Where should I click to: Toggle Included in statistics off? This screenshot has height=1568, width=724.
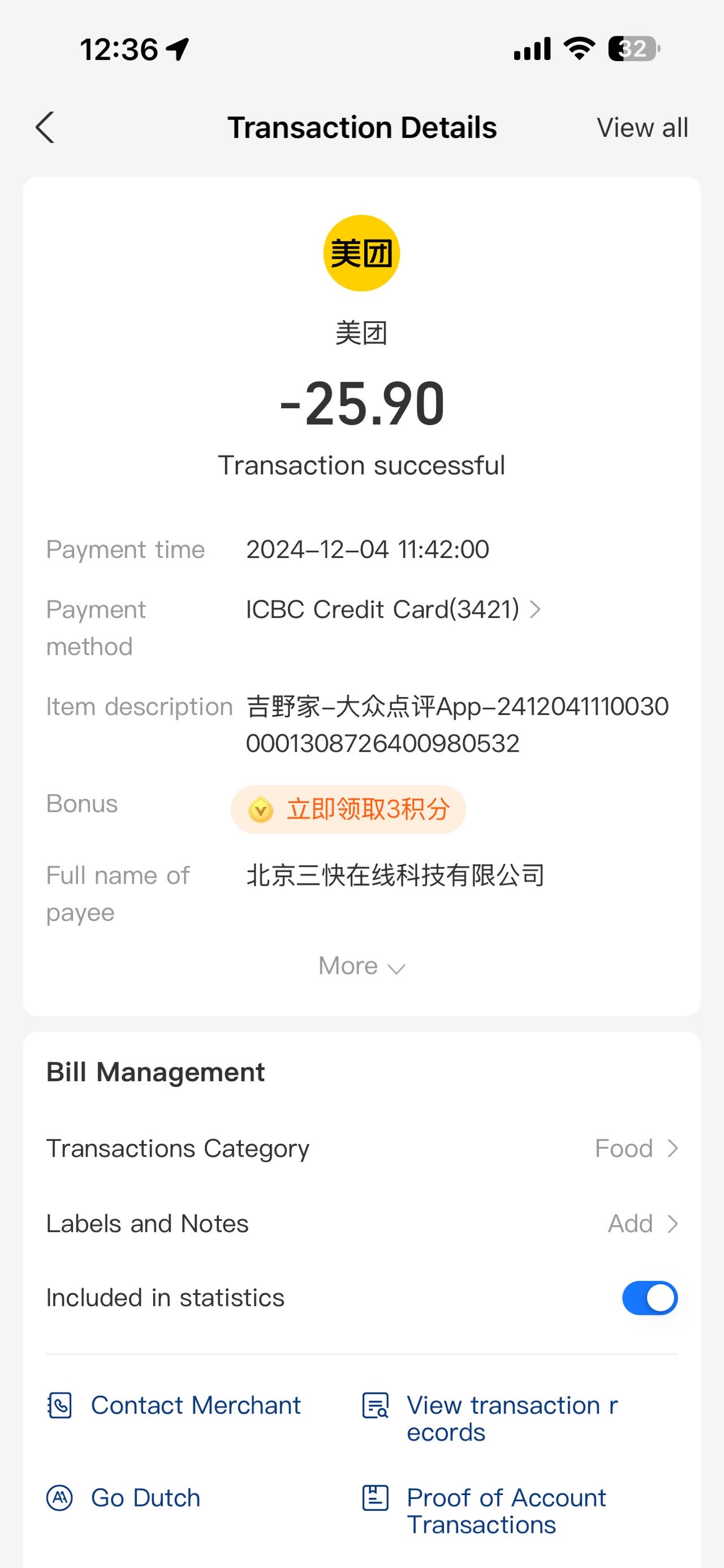[x=650, y=1298]
